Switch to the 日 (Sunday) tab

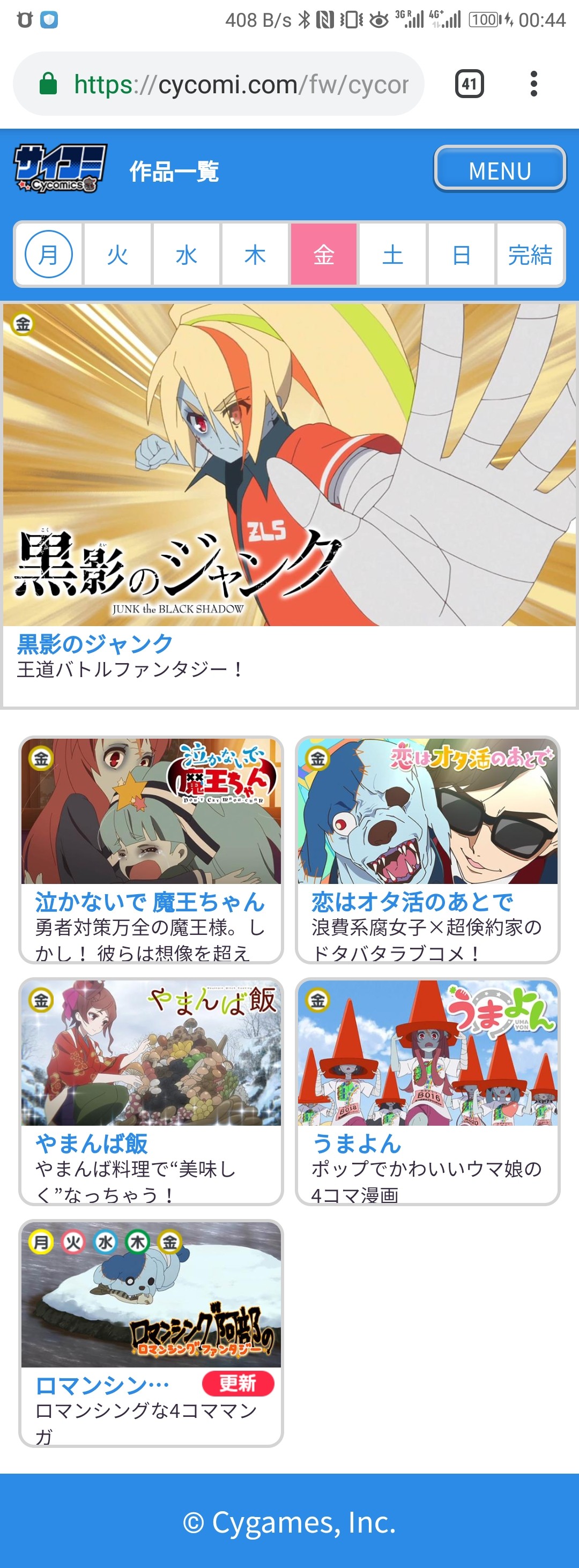462,255
